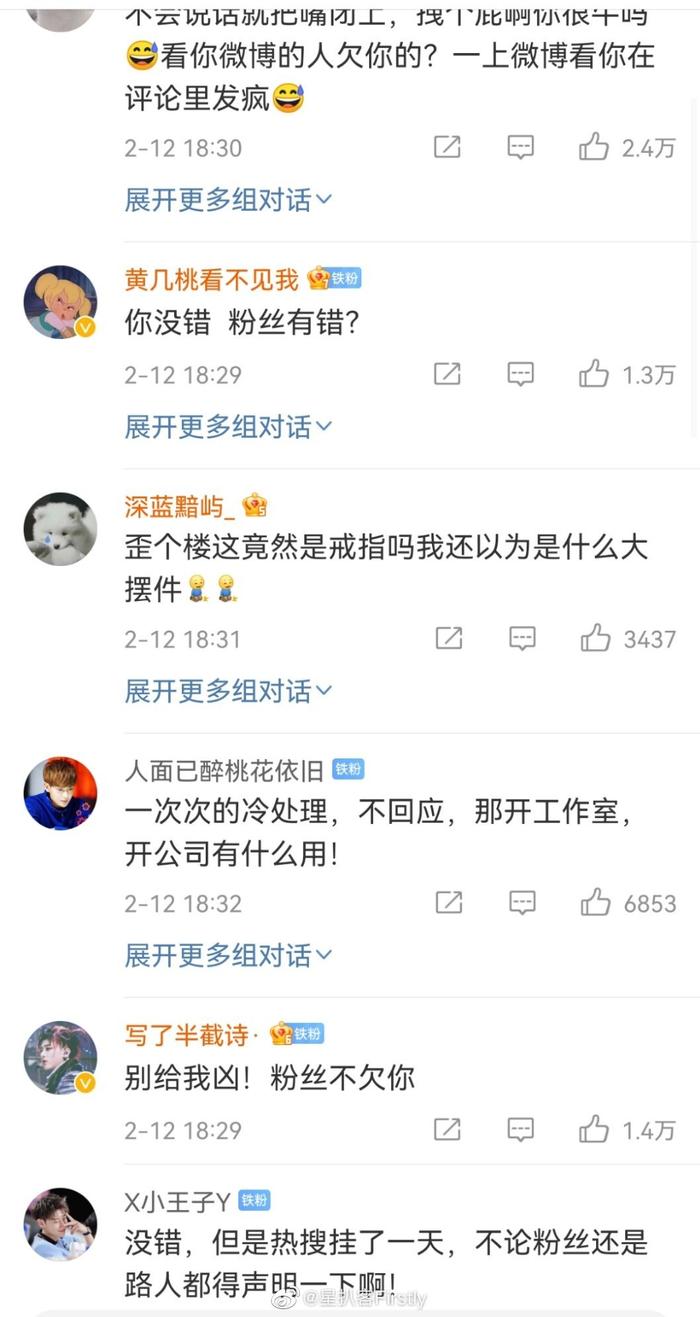This screenshot has height=1317, width=700.
Task: Reply to 人面已醉桃花依旧's comment
Action: pyautogui.click(x=522, y=903)
